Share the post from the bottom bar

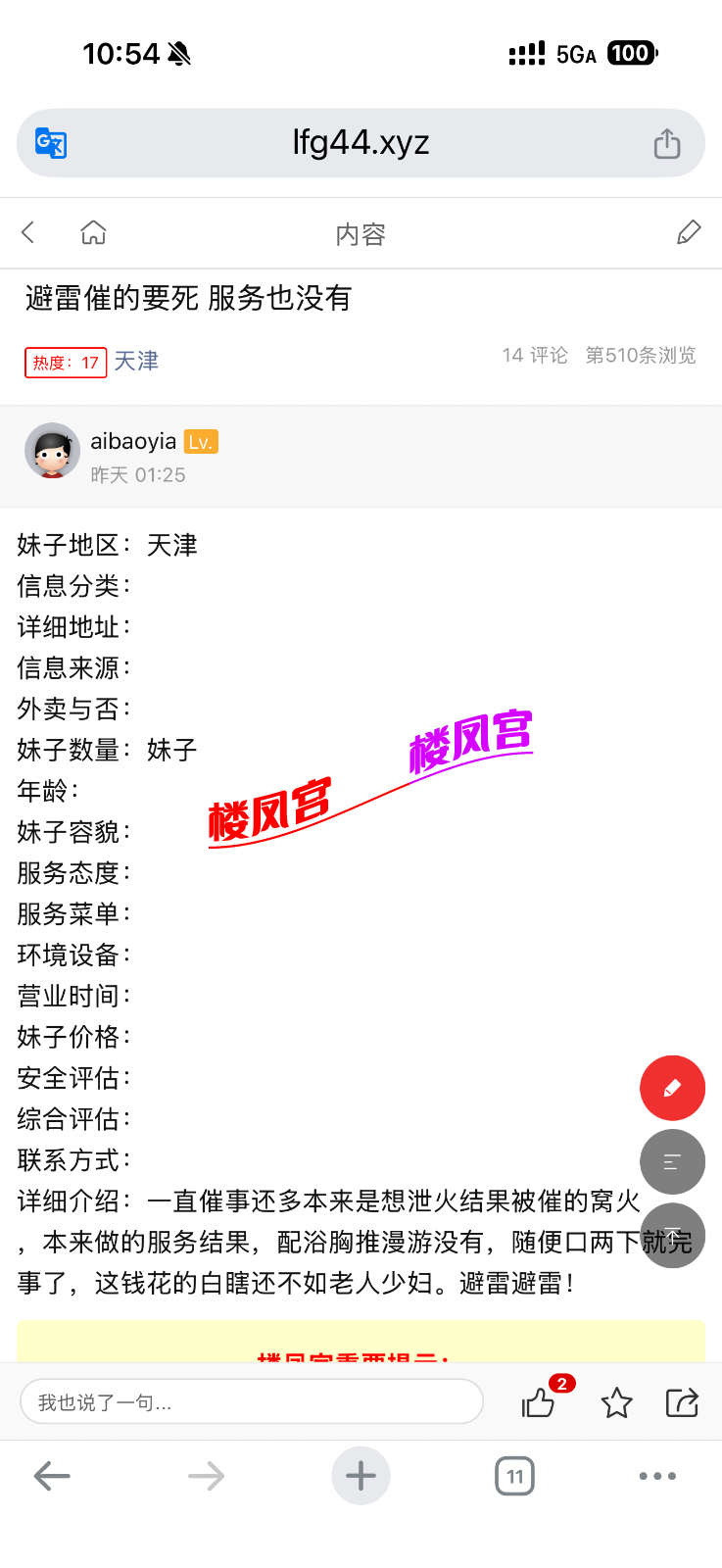pyautogui.click(x=682, y=1402)
